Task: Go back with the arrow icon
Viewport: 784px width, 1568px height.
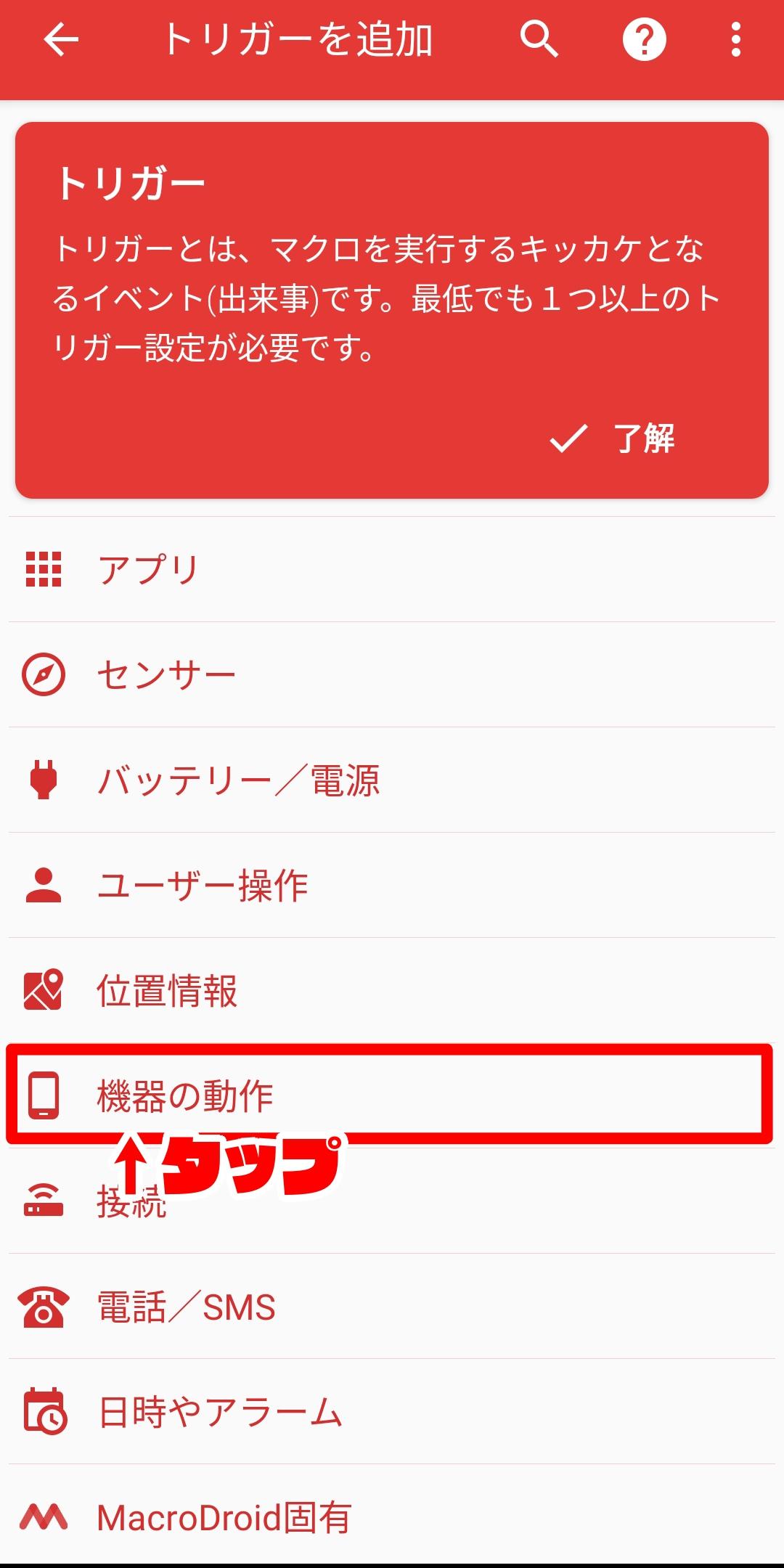Action: tap(61, 40)
